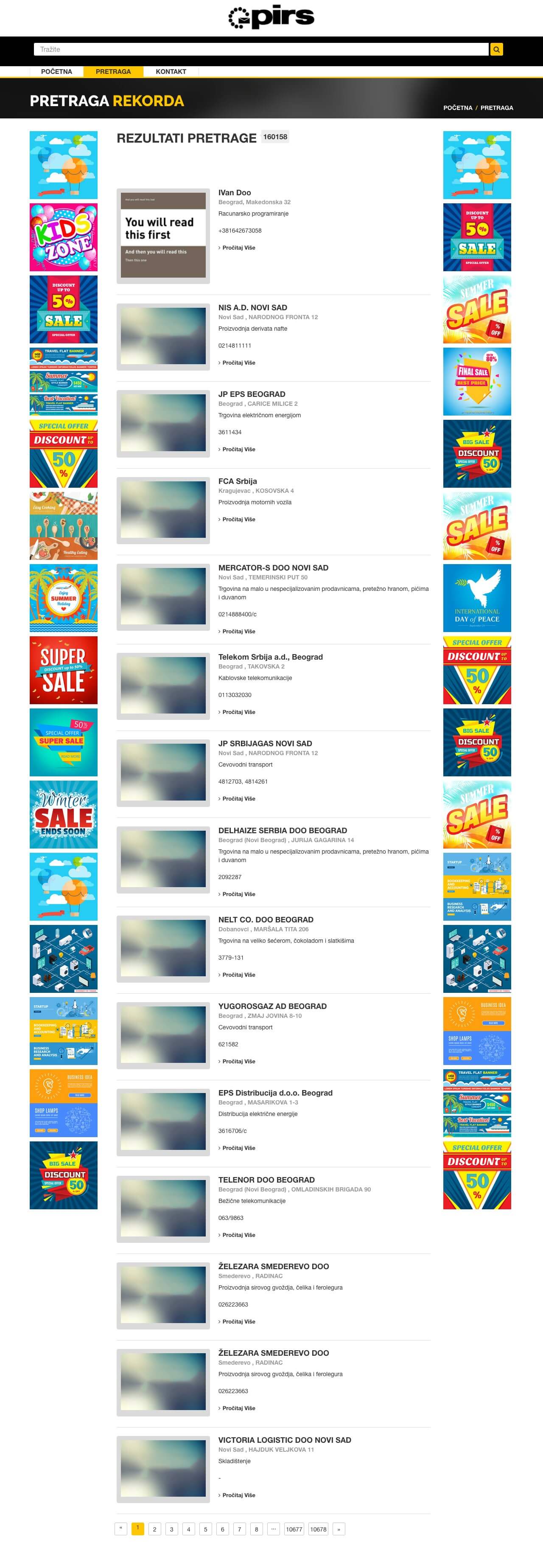
Task: Read more about DELHAIZE SERBIA DOO BEOGRAD
Action: [238, 894]
